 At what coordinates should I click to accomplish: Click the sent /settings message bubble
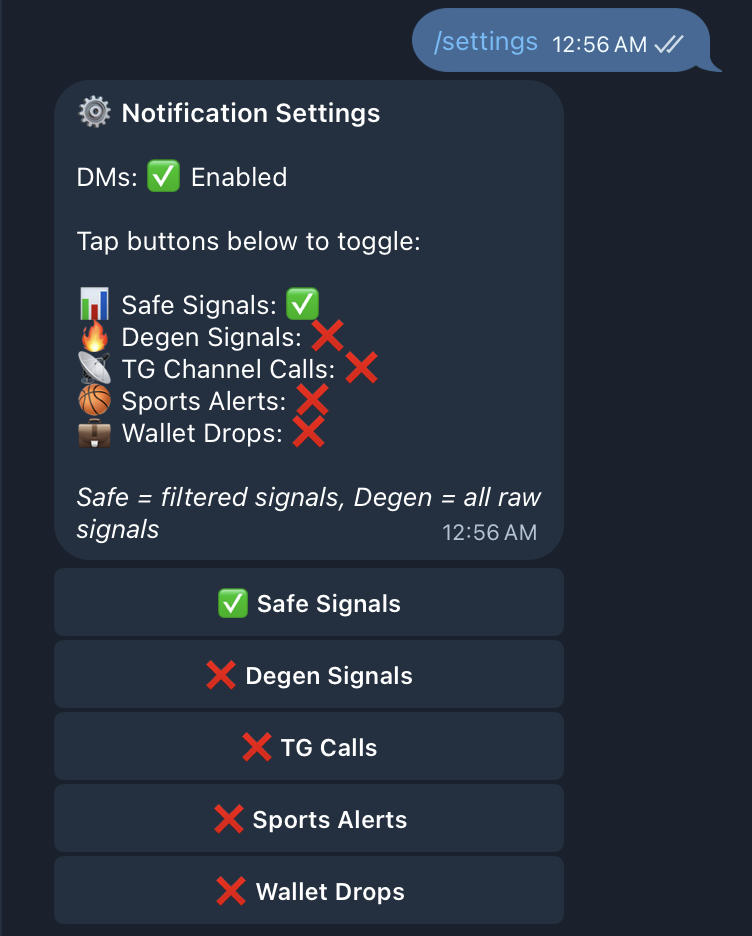tap(565, 40)
